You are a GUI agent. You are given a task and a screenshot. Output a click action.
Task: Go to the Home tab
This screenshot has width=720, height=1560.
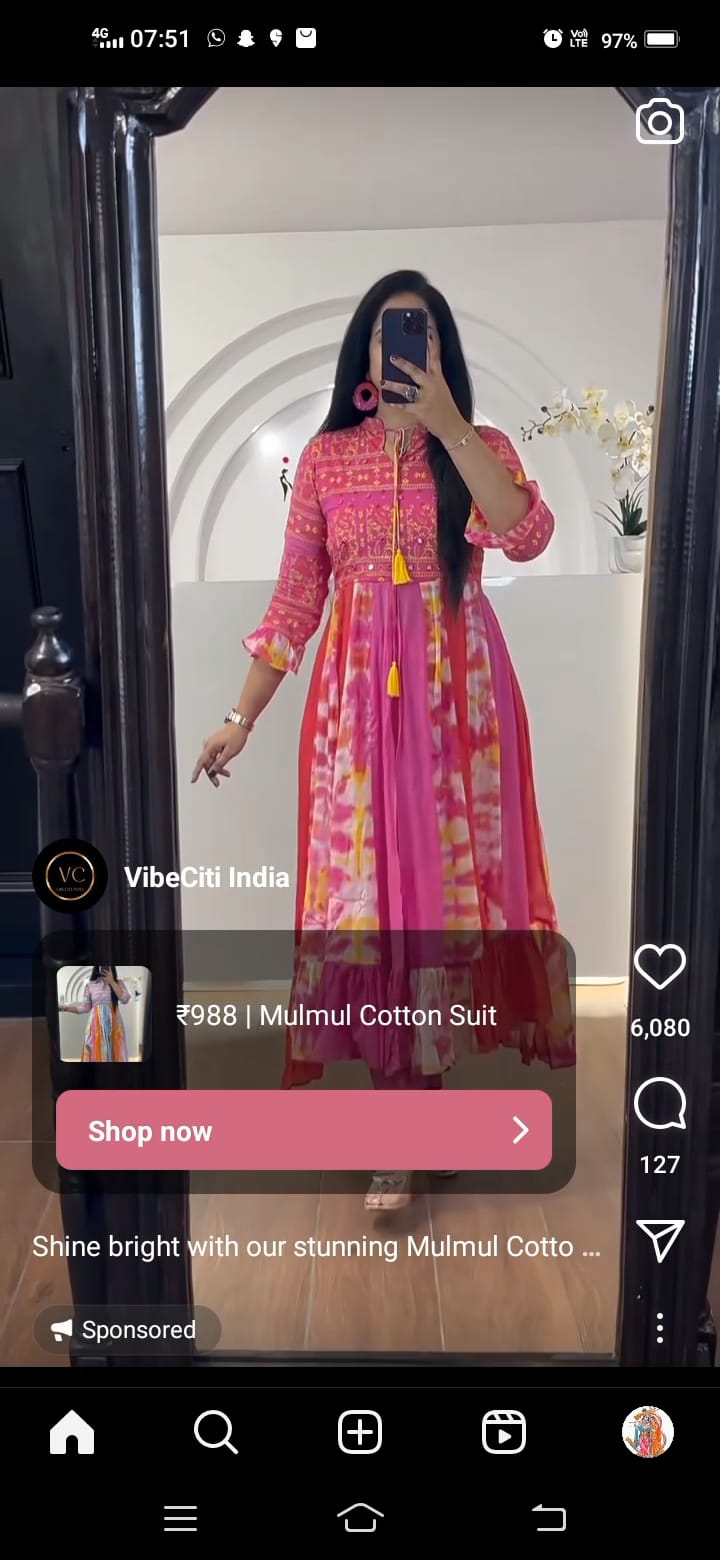tap(72, 1432)
